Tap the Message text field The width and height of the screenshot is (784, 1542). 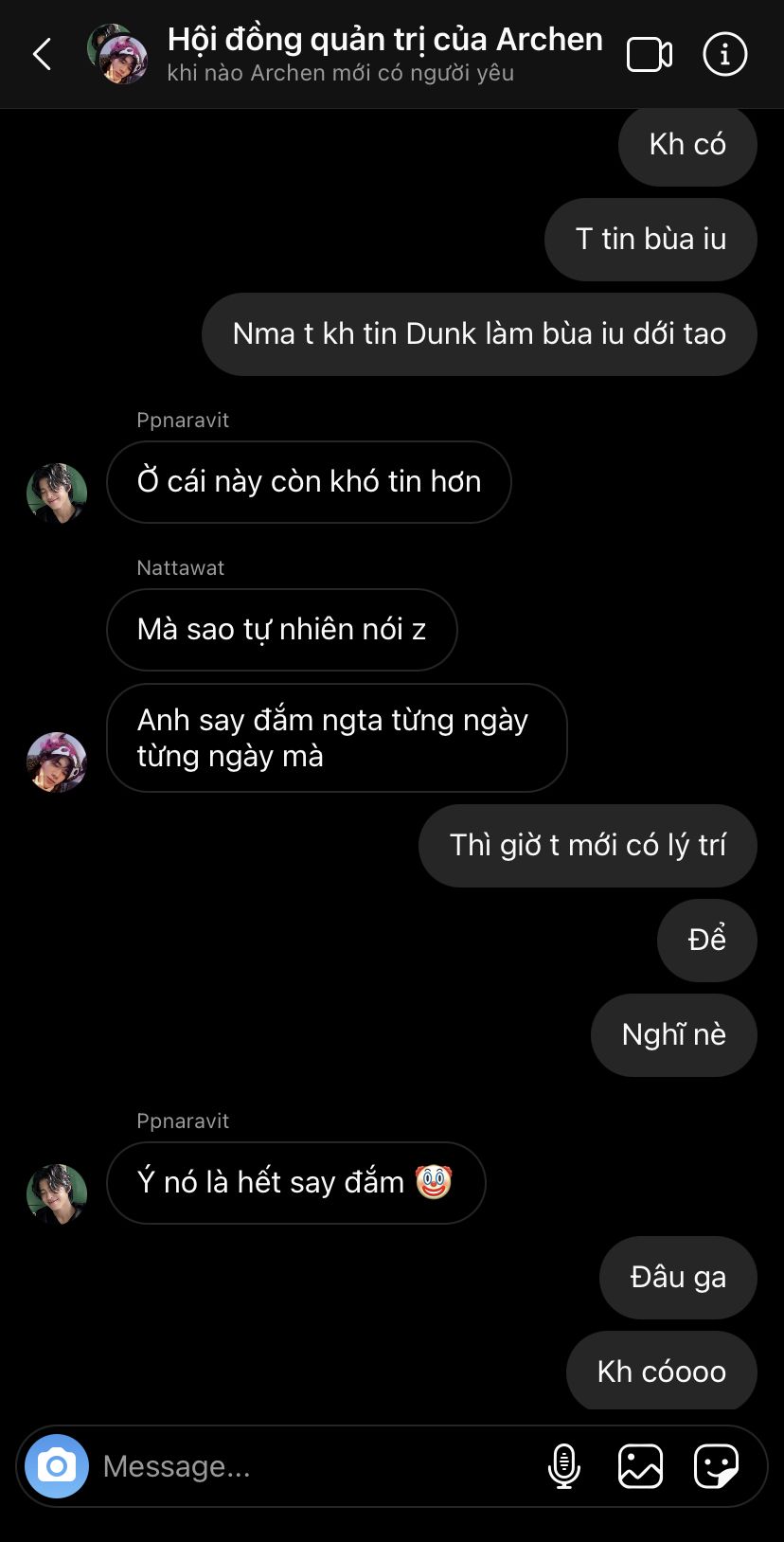pos(312,1466)
